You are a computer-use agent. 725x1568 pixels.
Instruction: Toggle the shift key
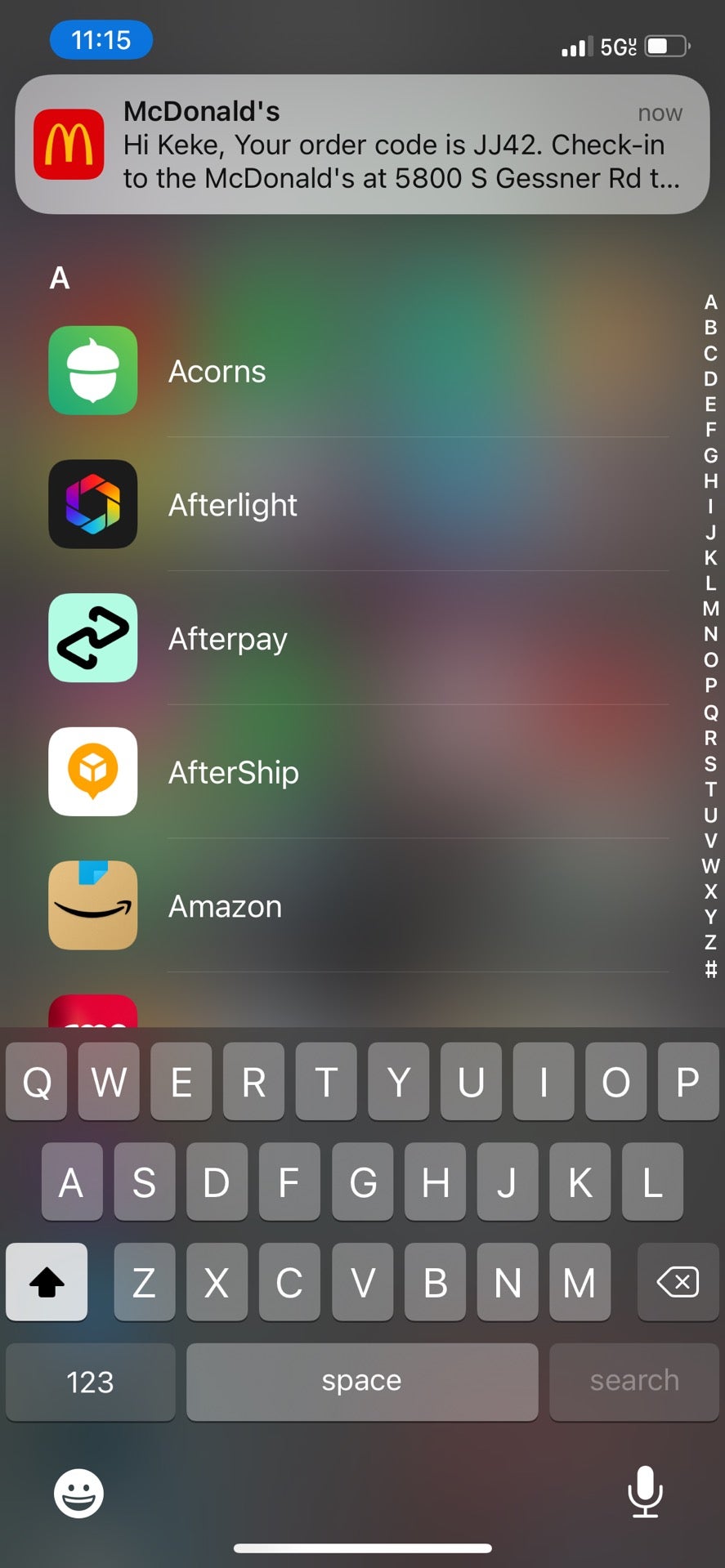tap(47, 1282)
